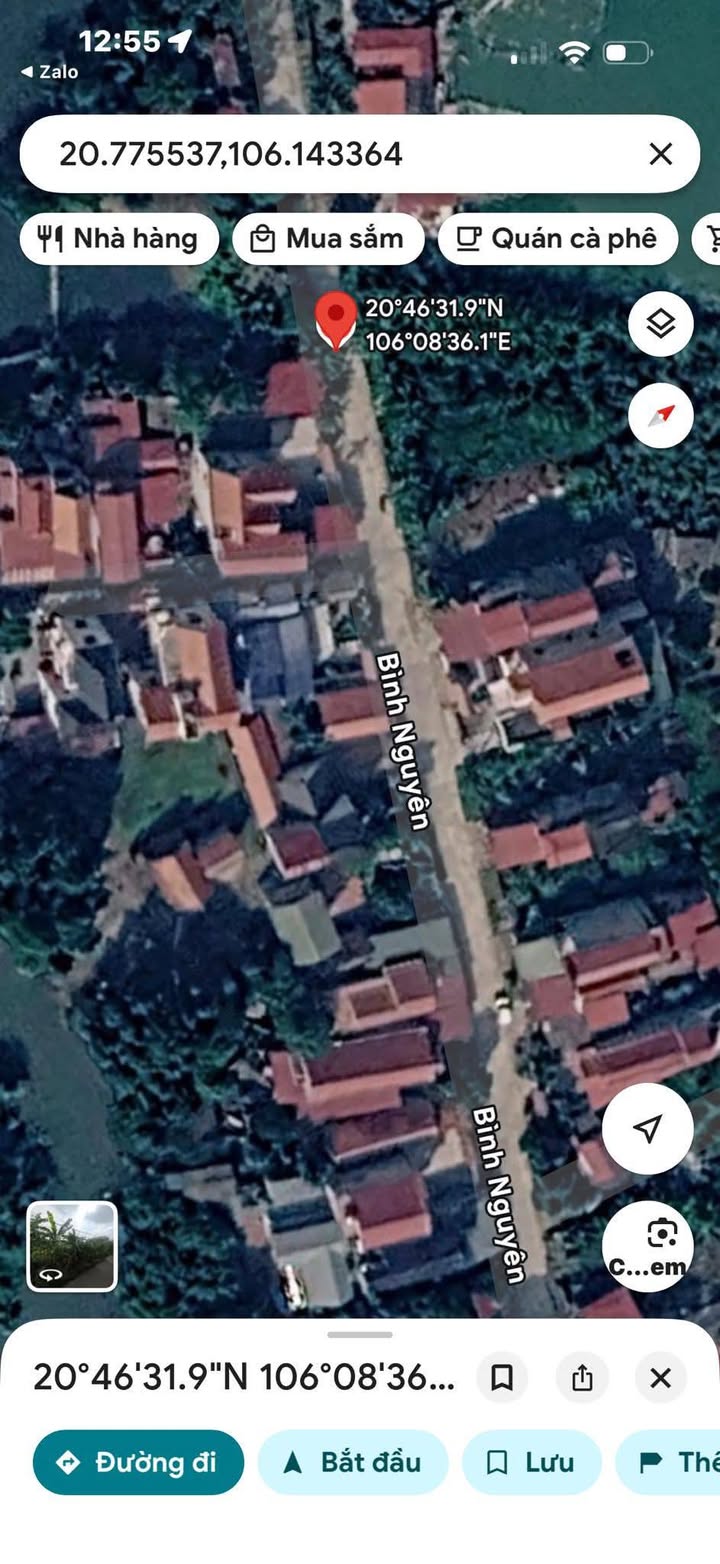Bookmark this location in the info panel
Viewport: 720px width, 1564px height.
(x=502, y=1378)
